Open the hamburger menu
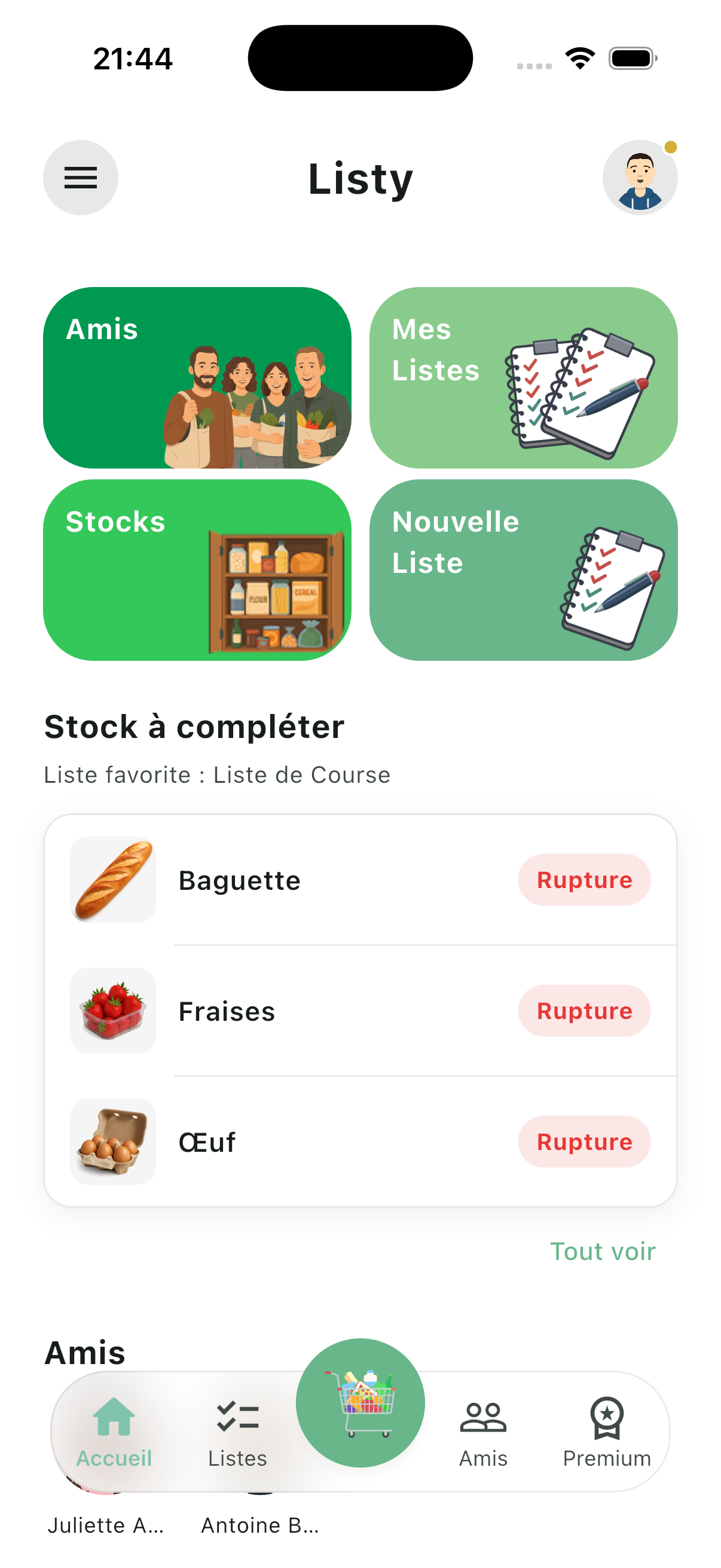This screenshot has height=1568, width=721. (80, 178)
